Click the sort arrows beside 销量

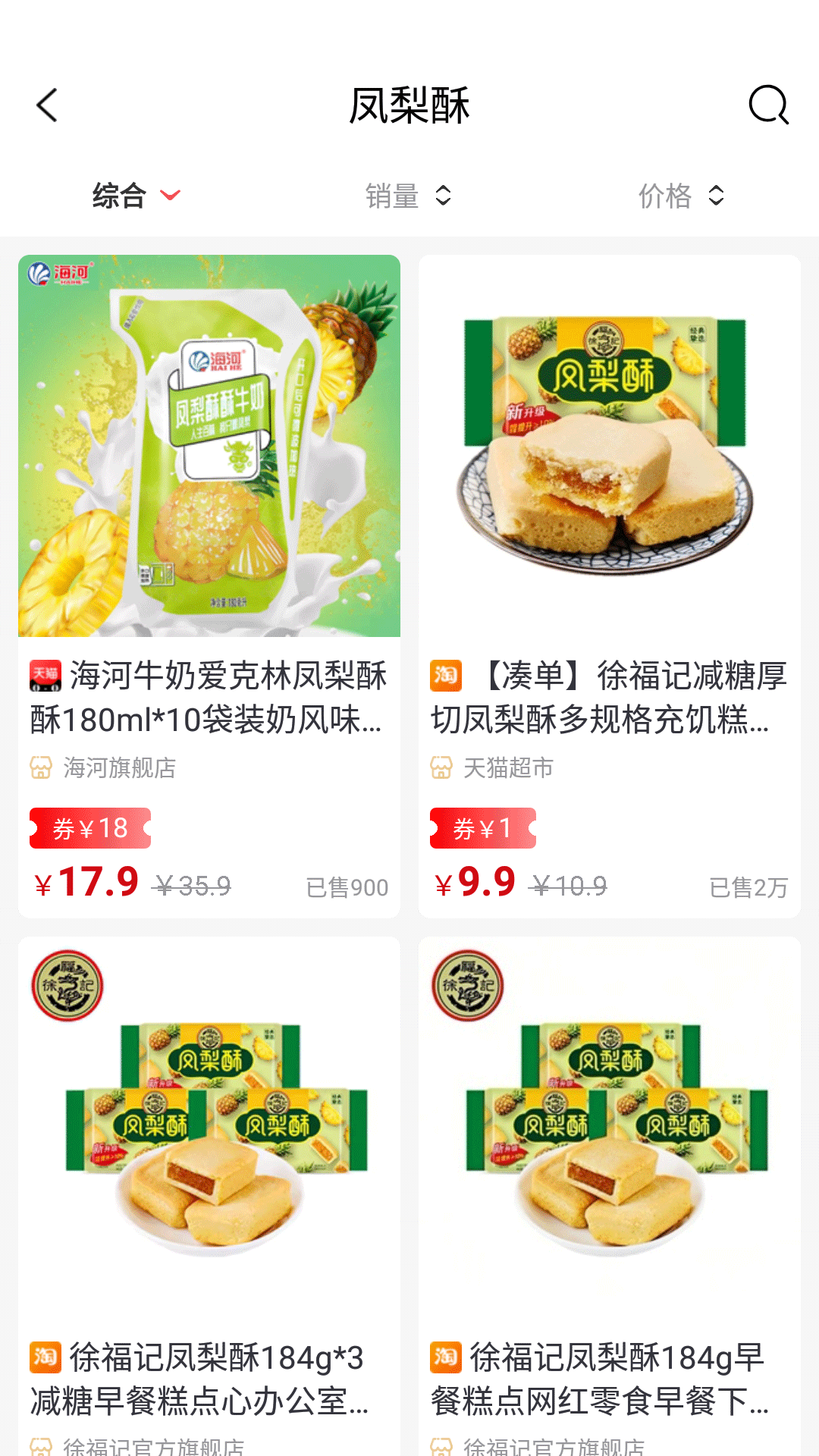(444, 196)
